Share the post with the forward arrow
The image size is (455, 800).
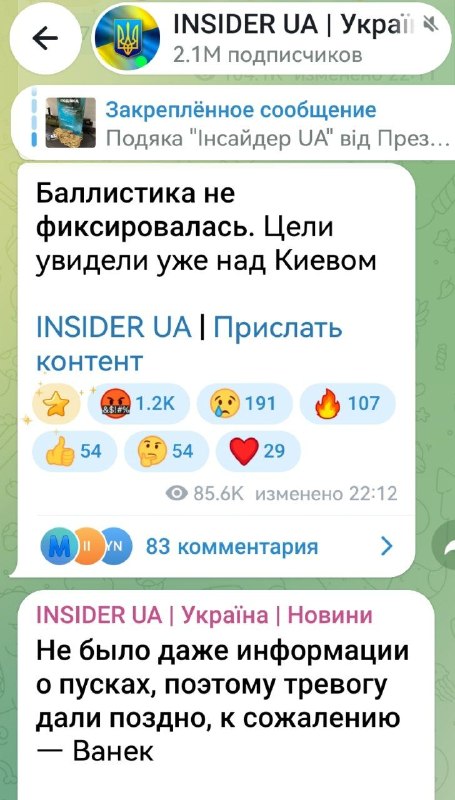(x=444, y=547)
